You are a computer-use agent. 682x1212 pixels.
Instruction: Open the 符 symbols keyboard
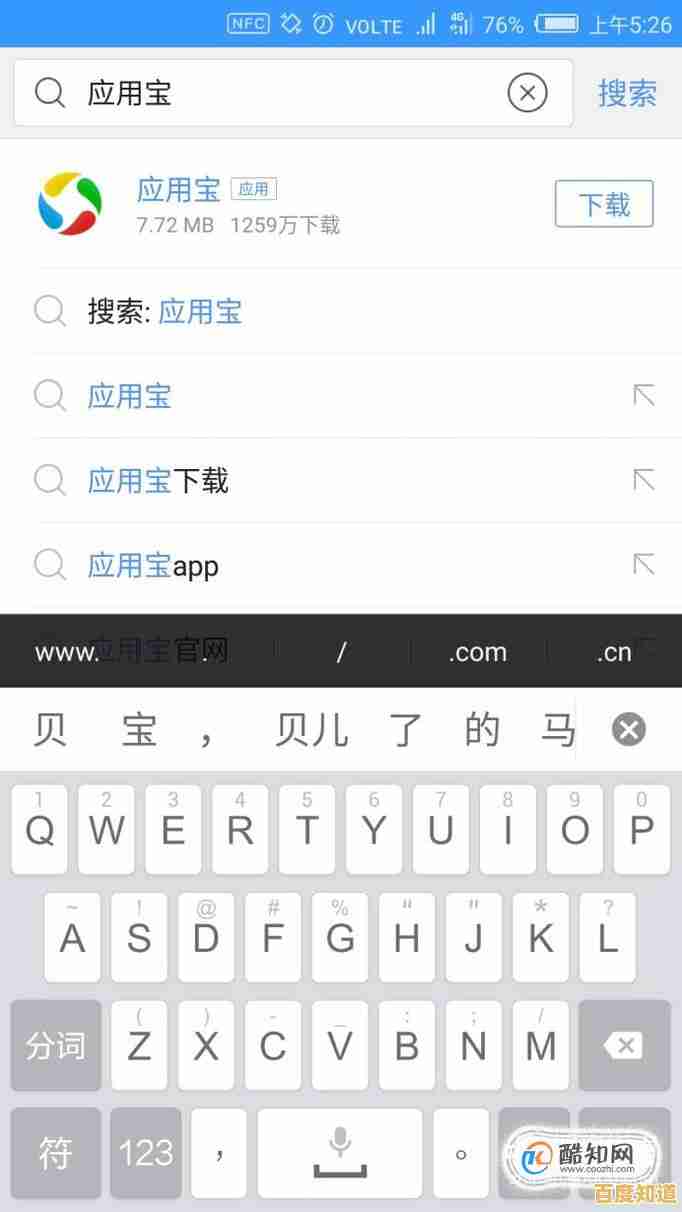pos(56,1153)
